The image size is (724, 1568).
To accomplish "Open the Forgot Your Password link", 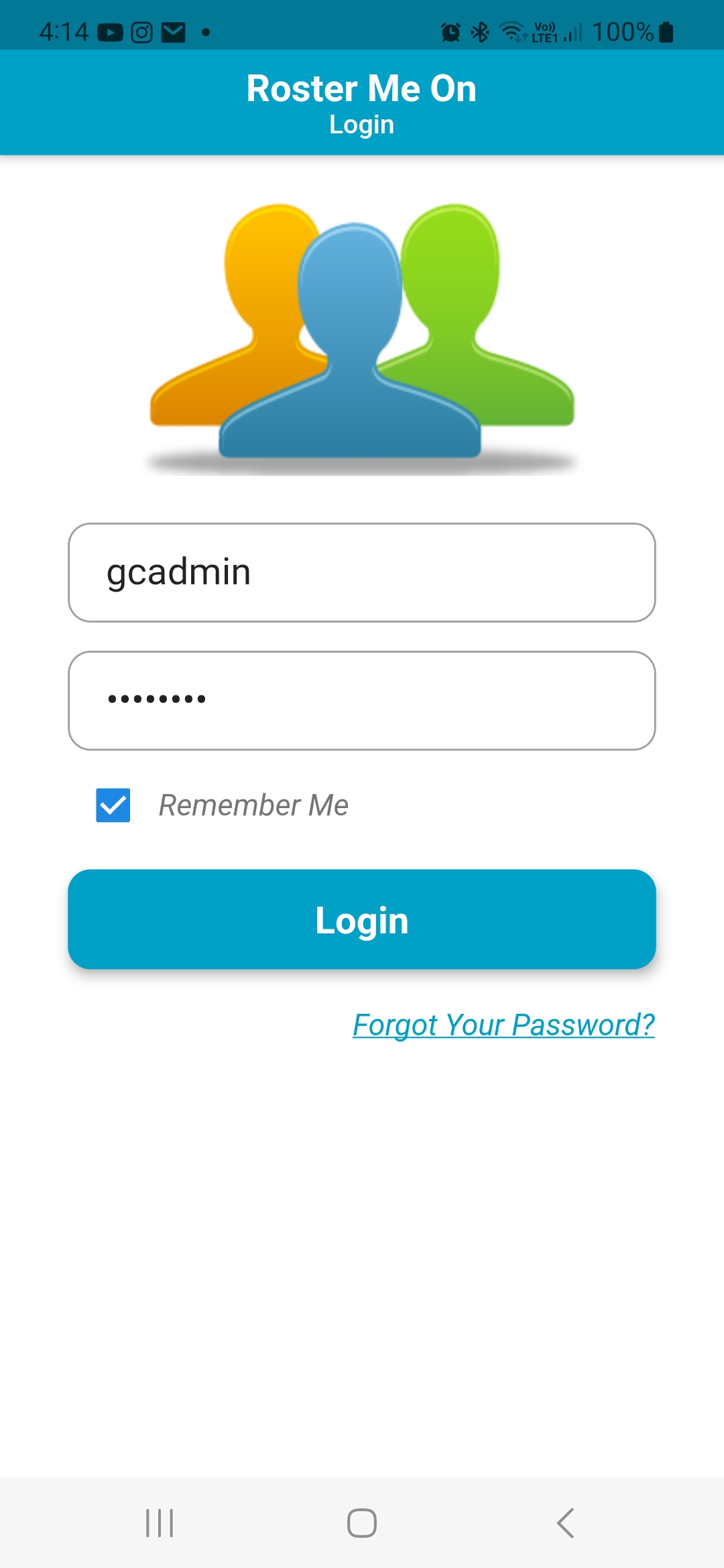I will [503, 1025].
